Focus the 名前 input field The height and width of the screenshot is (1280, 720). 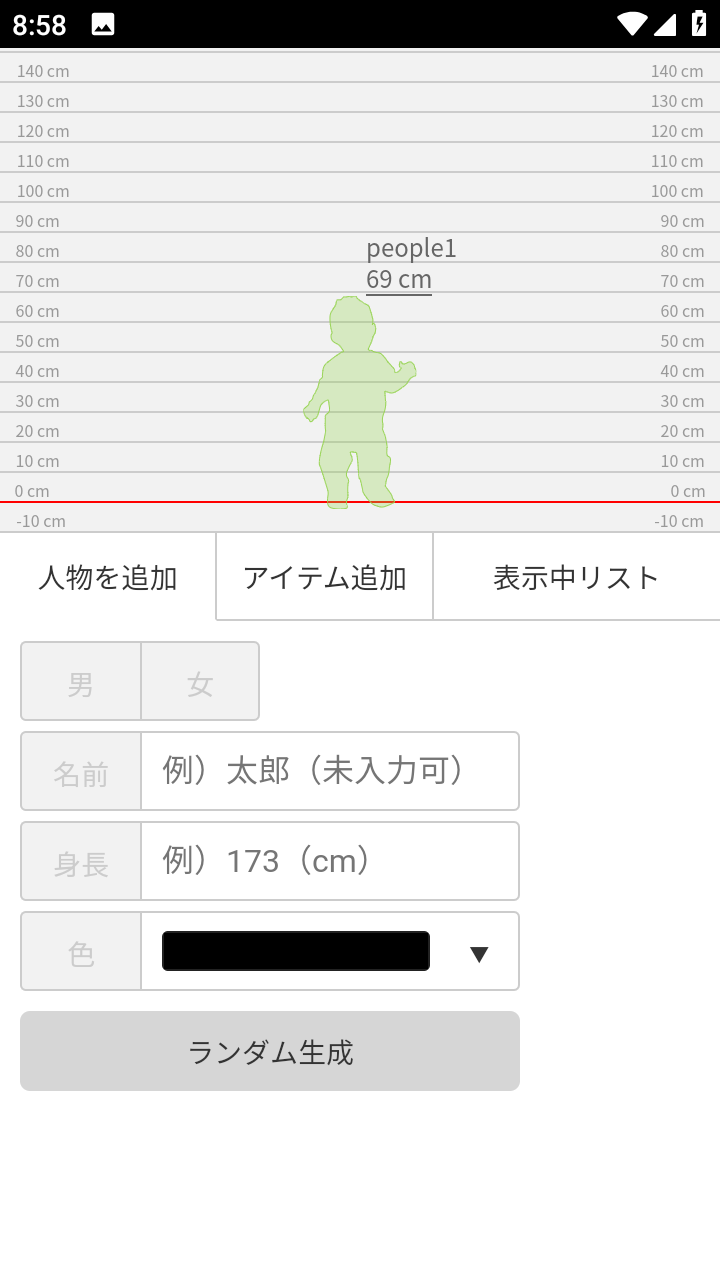pyautogui.click(x=330, y=771)
